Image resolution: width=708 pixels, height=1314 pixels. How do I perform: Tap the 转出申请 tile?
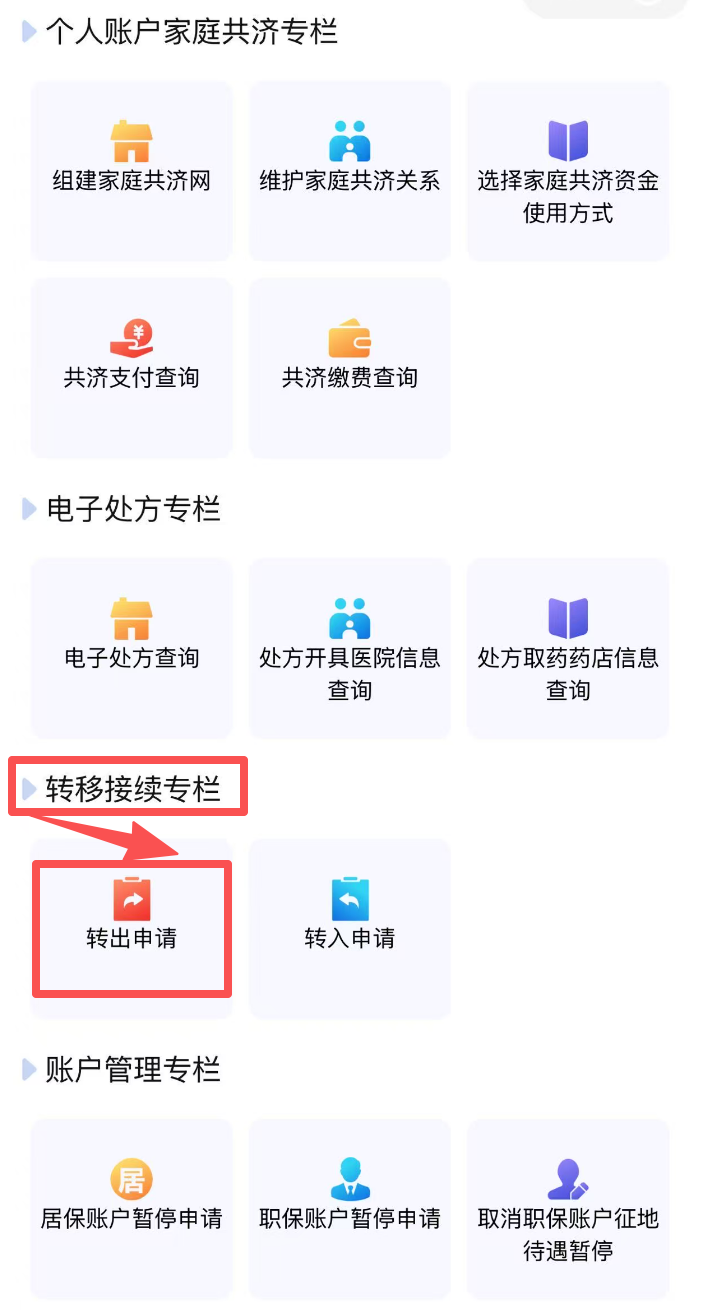point(132,927)
